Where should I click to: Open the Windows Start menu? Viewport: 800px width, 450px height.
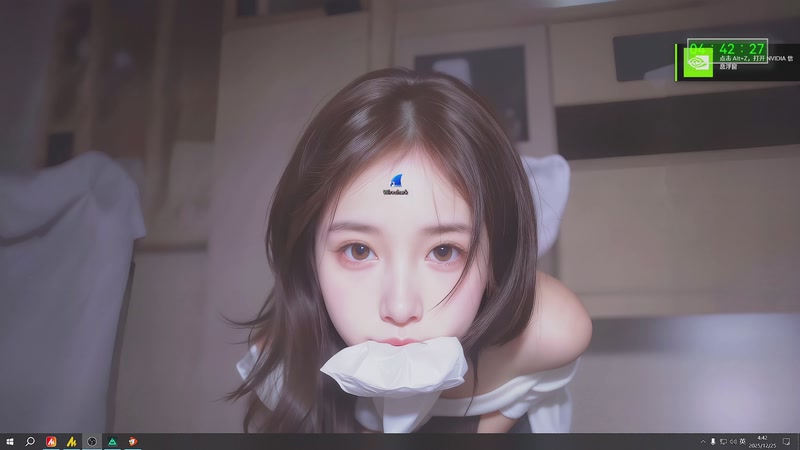(10, 441)
